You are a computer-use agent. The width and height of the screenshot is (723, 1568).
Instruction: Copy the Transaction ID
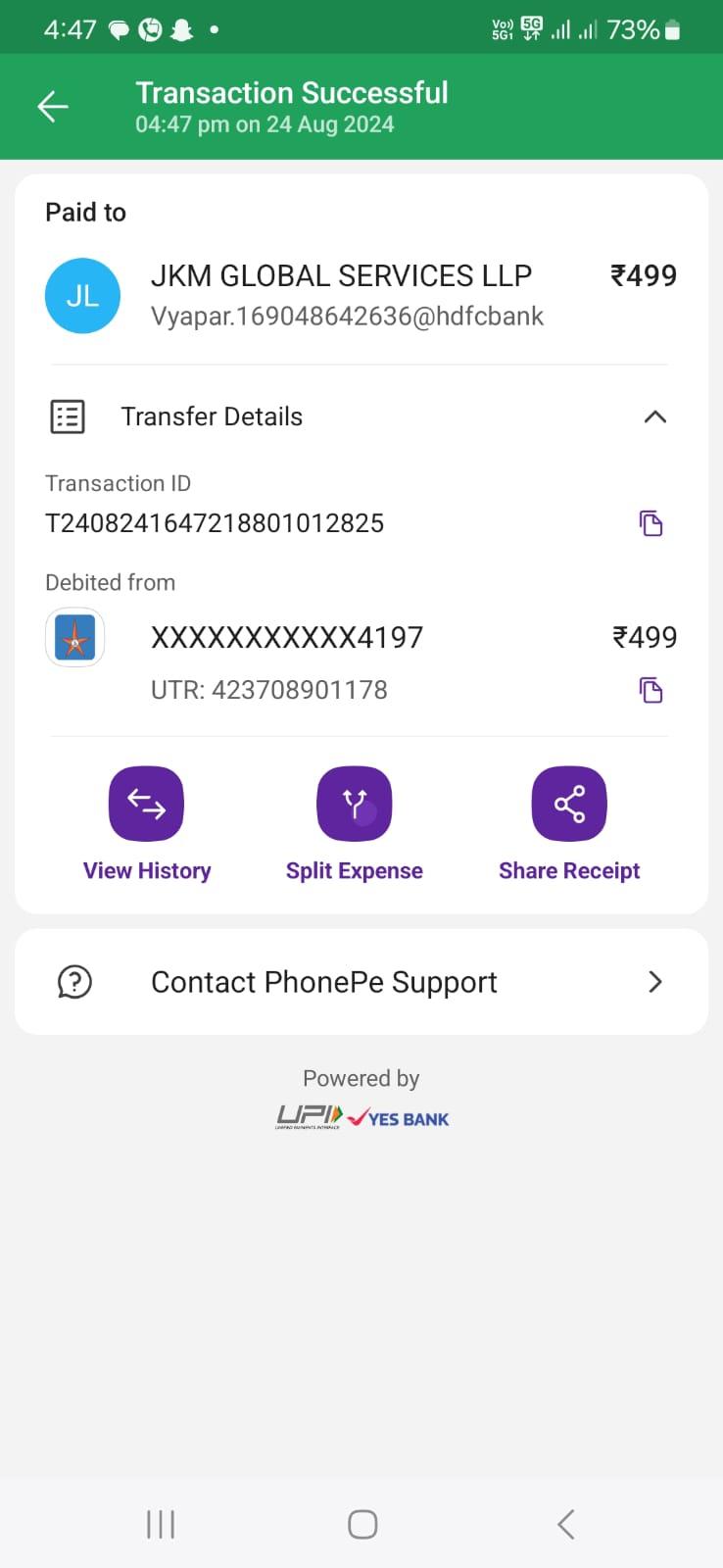[651, 523]
